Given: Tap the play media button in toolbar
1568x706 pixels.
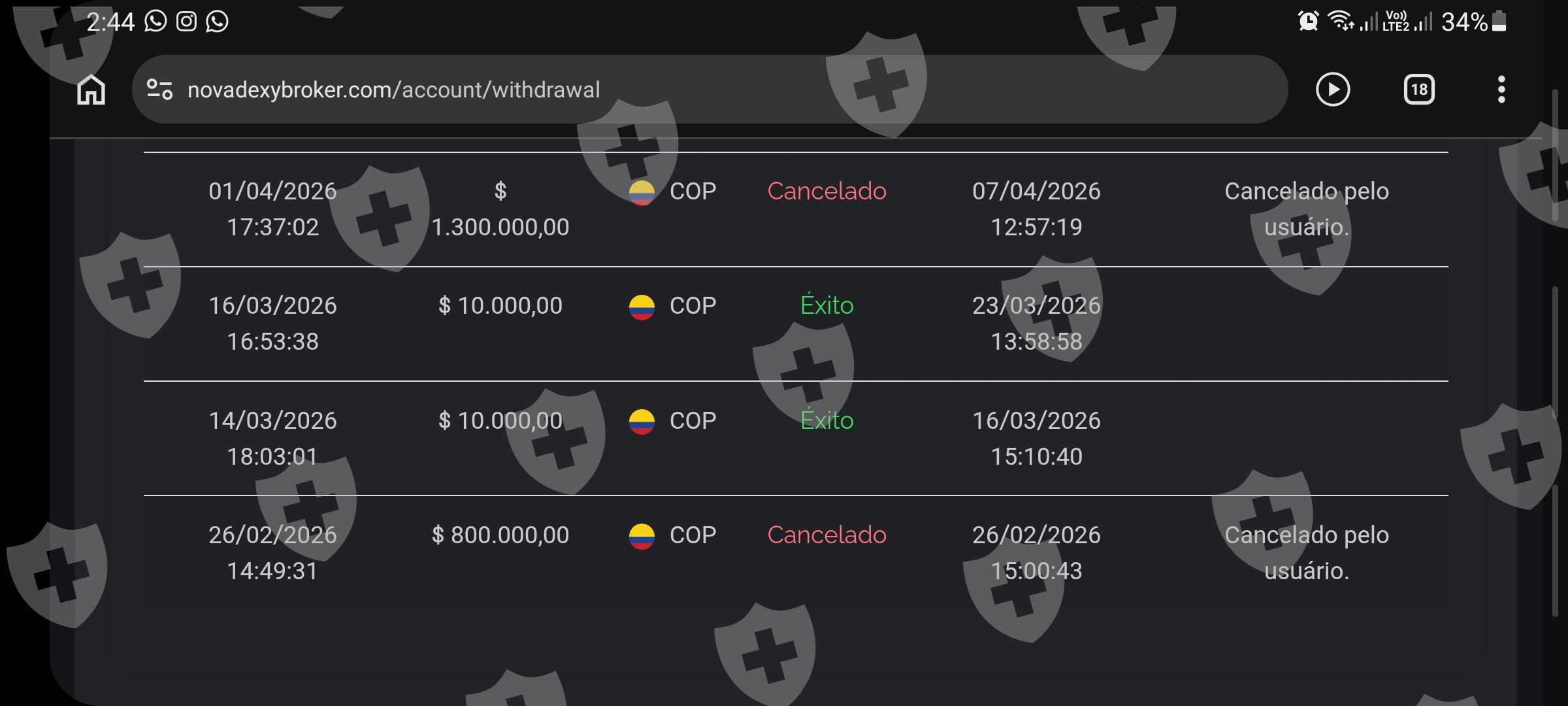Looking at the screenshot, I should click(1333, 90).
